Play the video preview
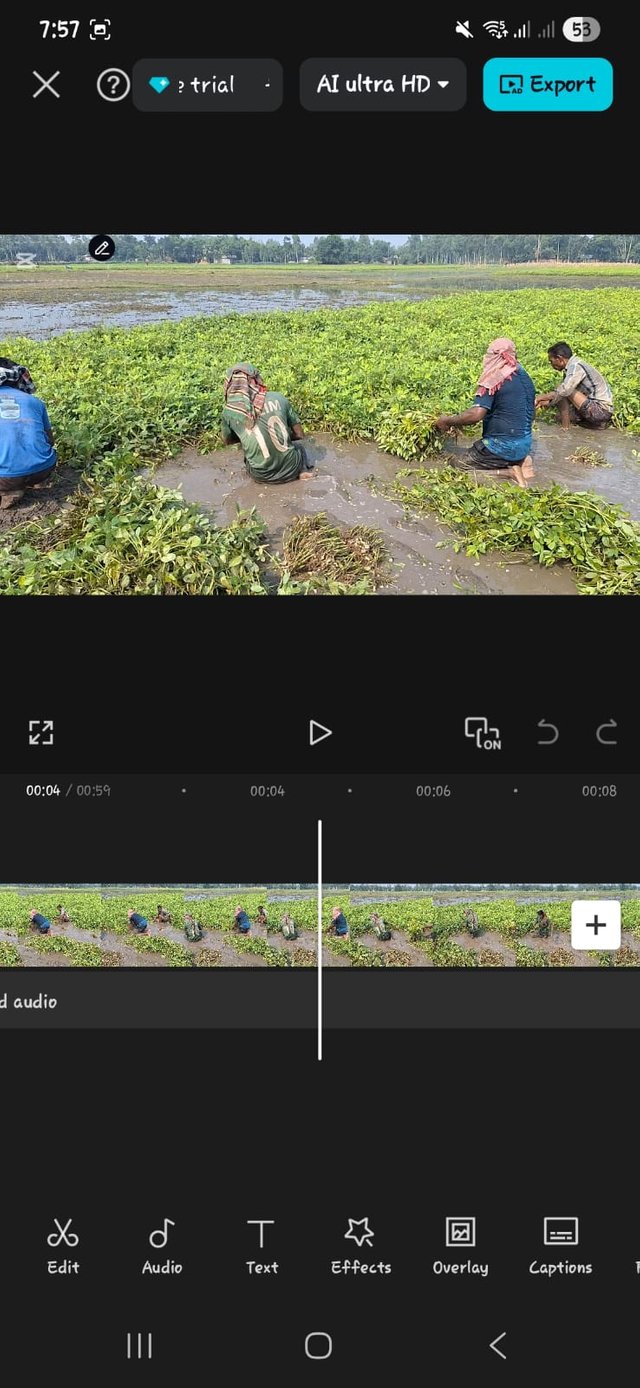 coord(319,733)
